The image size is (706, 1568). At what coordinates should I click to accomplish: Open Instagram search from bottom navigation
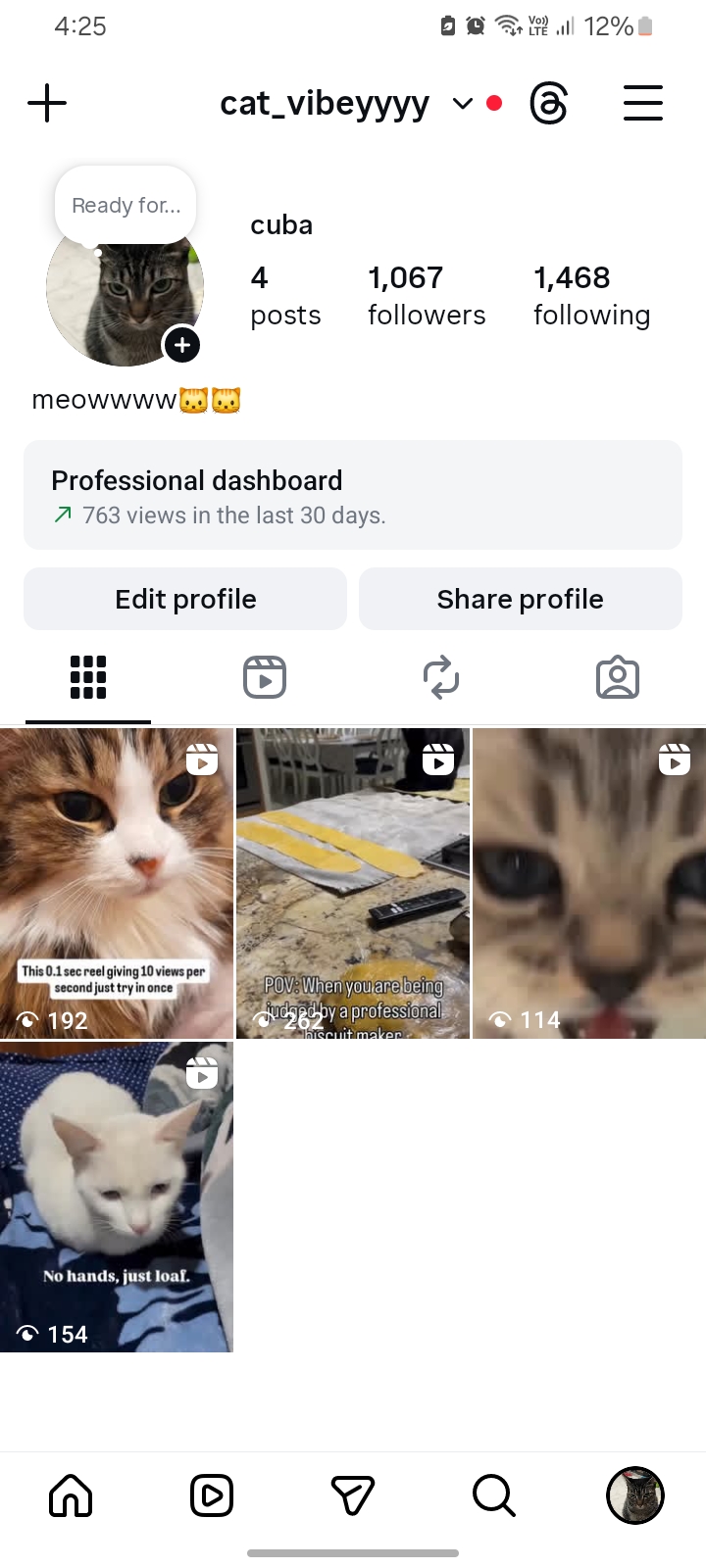[x=493, y=1495]
